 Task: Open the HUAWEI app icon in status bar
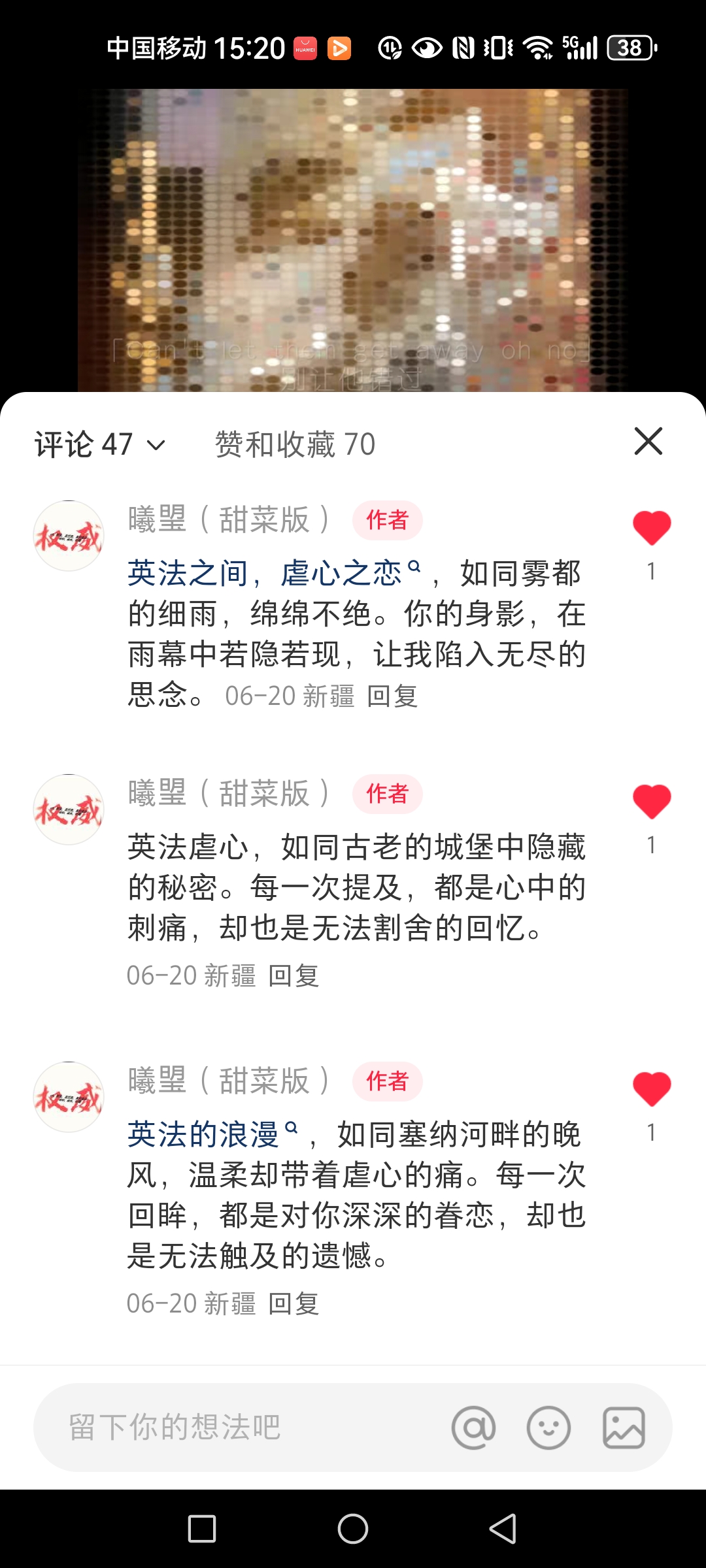305,48
